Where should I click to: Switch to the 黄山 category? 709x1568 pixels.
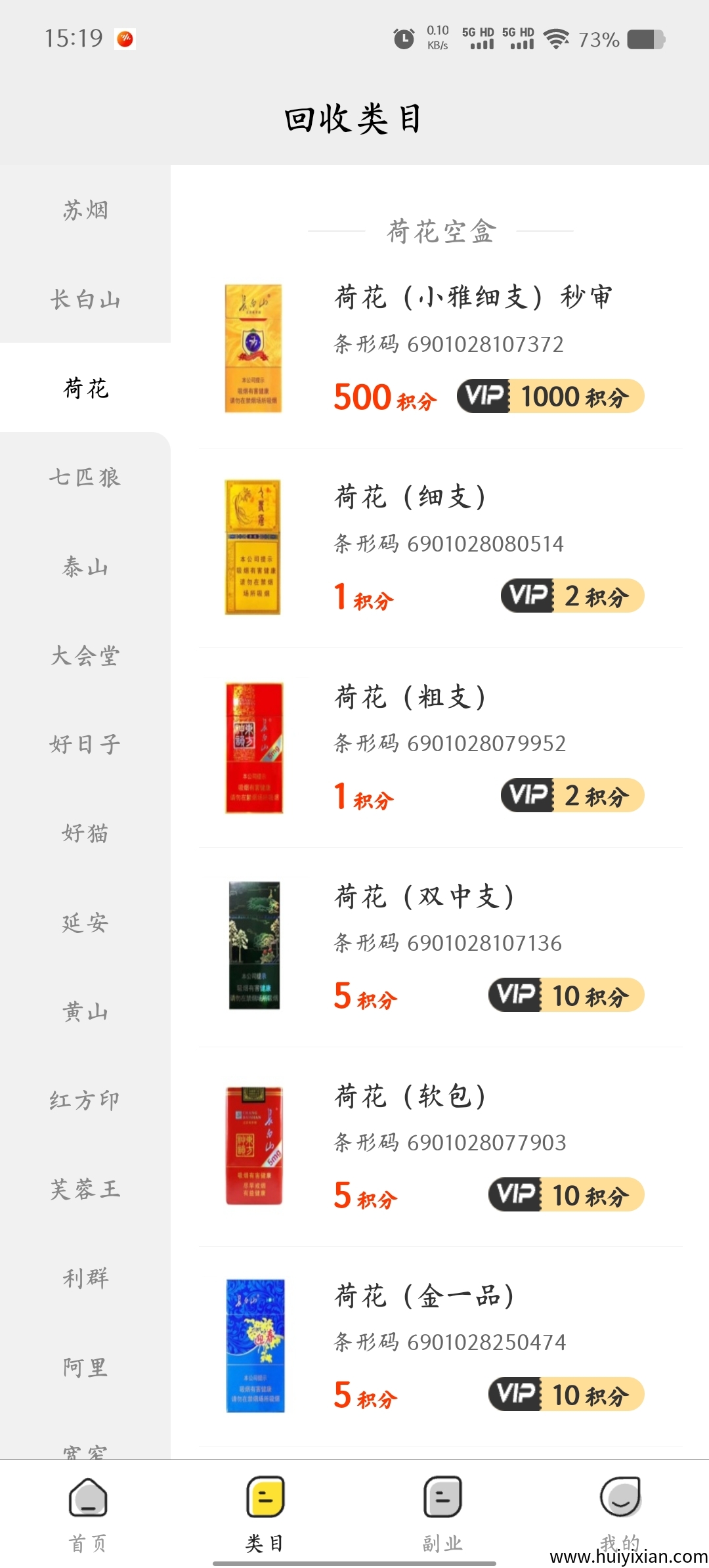(85, 1012)
